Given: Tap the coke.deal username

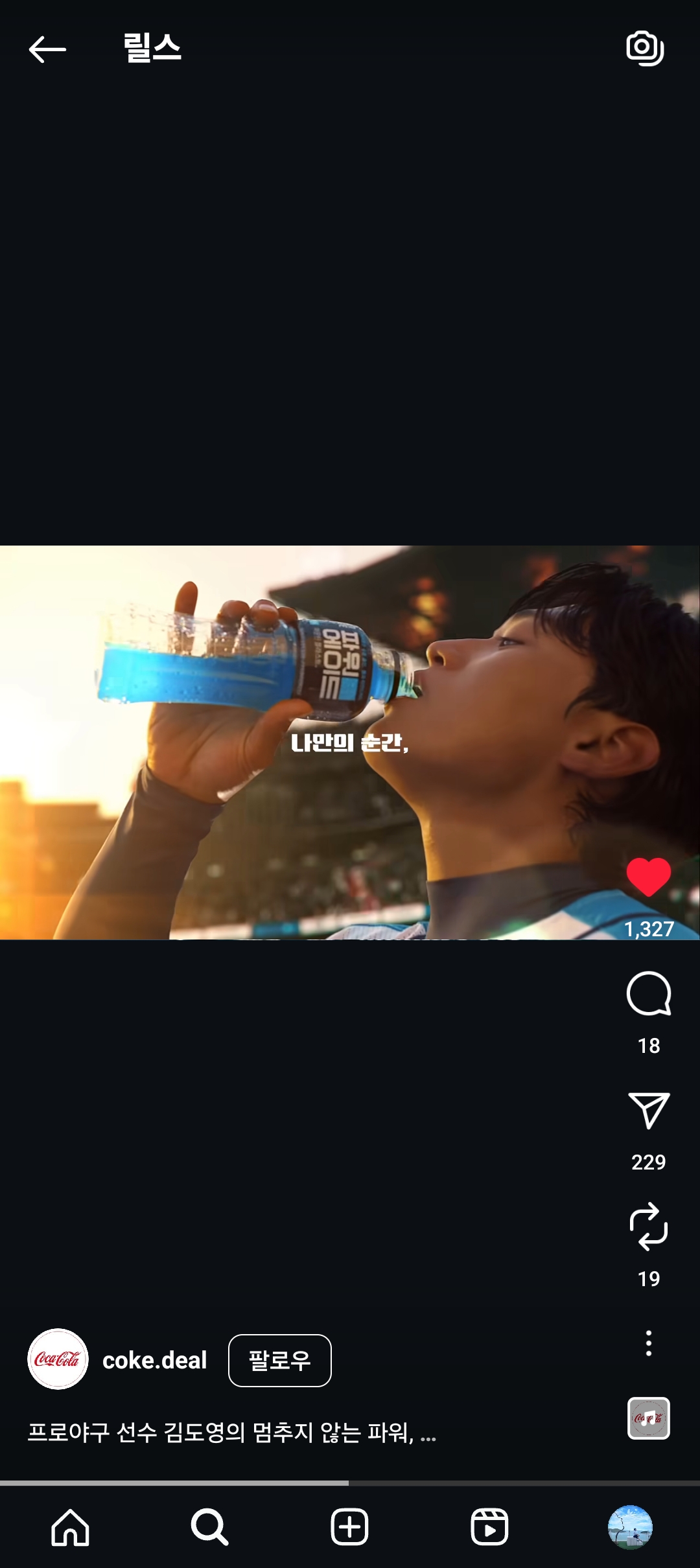Looking at the screenshot, I should 154,1360.
